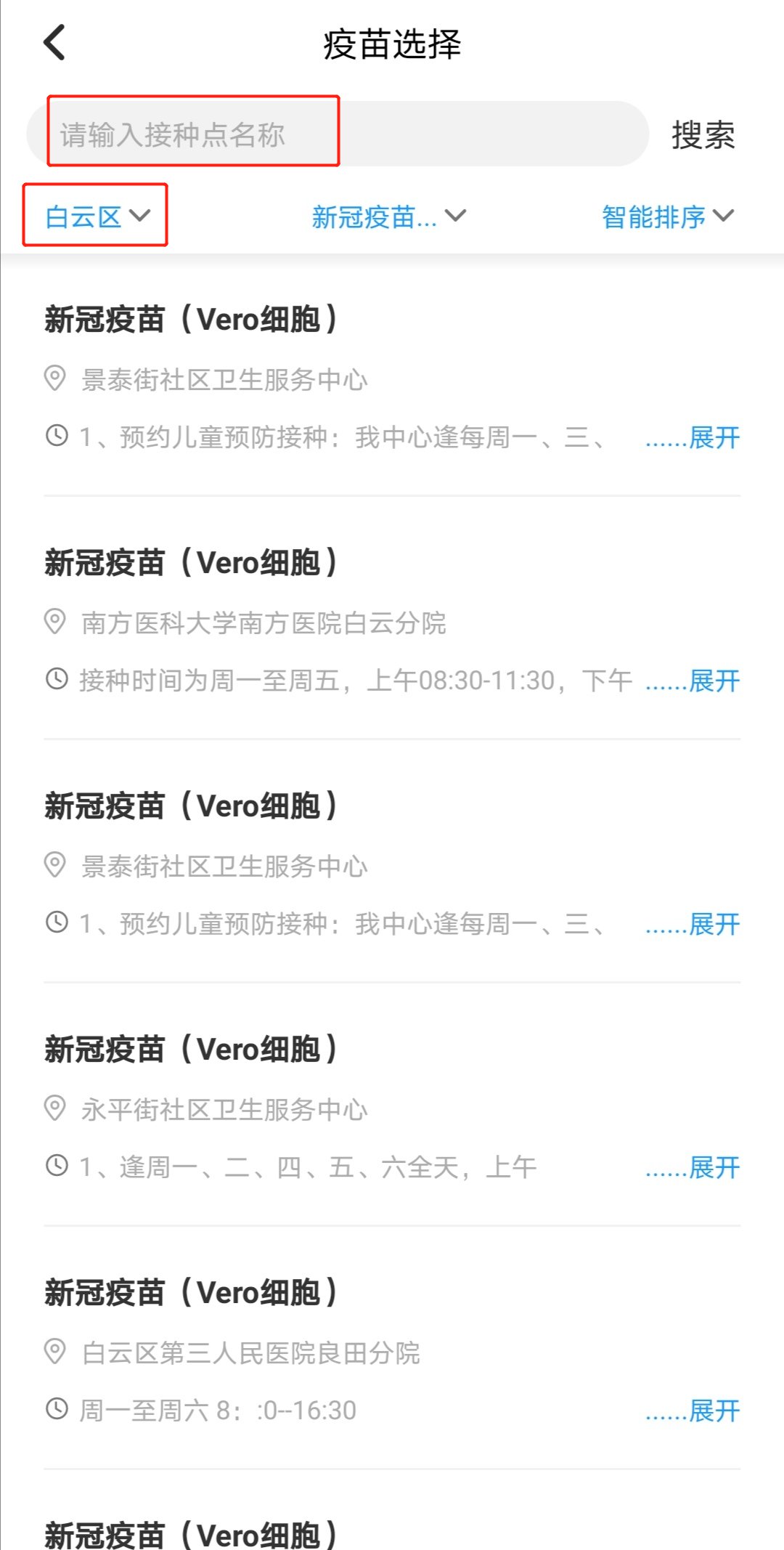This screenshot has height=1550, width=784.
Task: Choose vaccine at 永平街社区卫生服务中心
Action: point(224,1109)
